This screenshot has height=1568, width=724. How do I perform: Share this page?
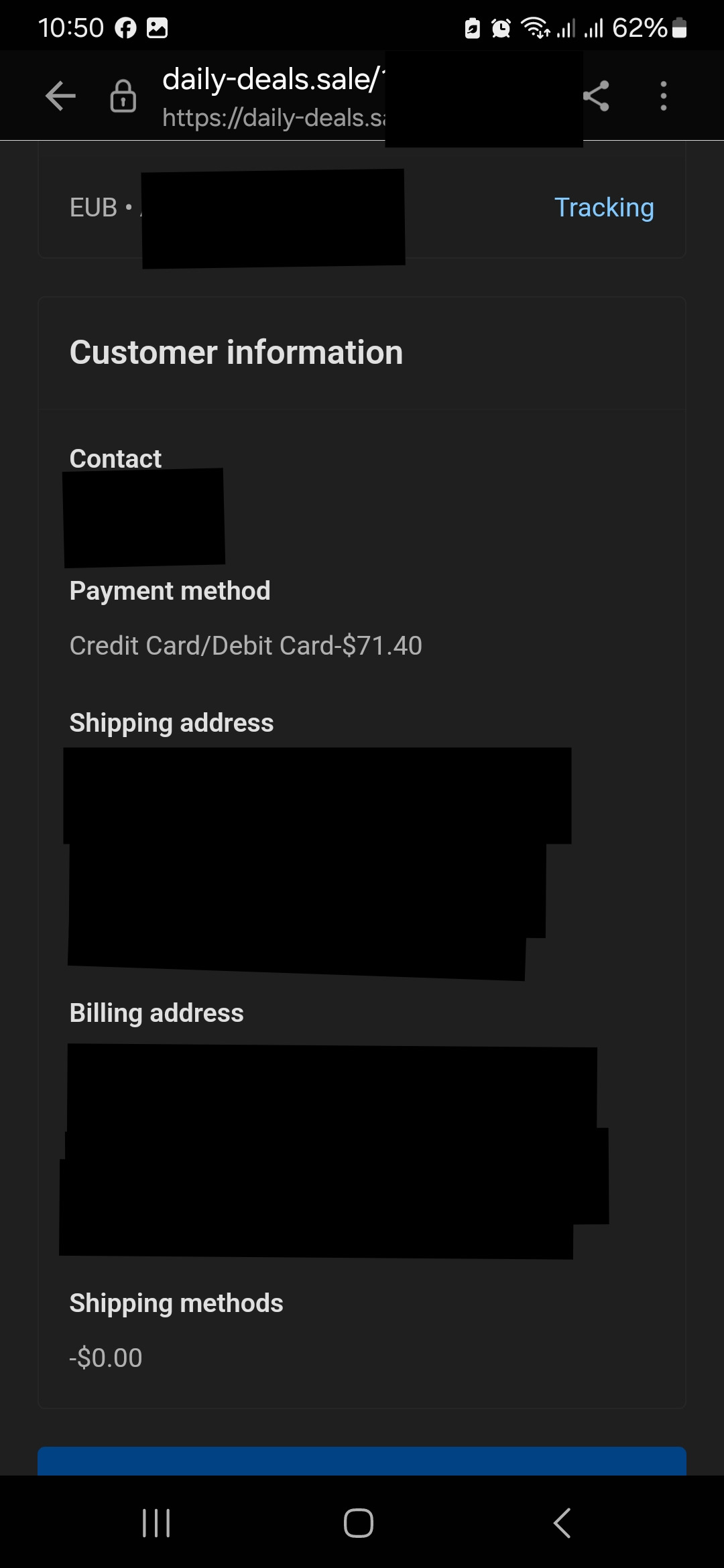point(596,96)
